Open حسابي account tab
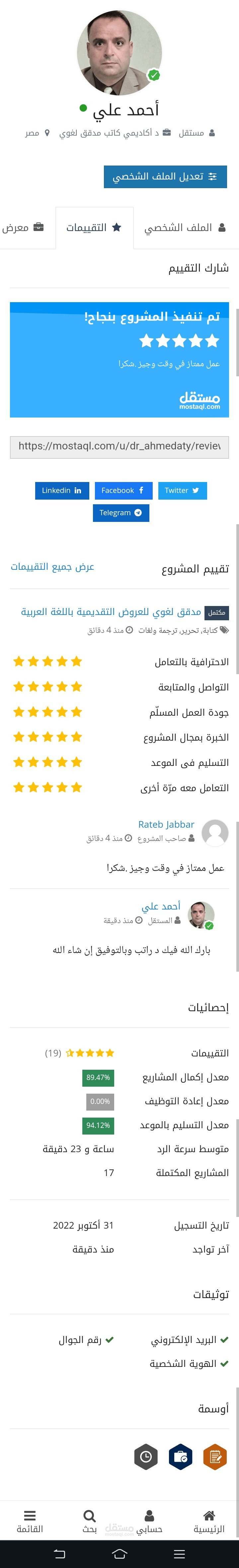The width and height of the screenshot is (239, 1568). 149,1521
